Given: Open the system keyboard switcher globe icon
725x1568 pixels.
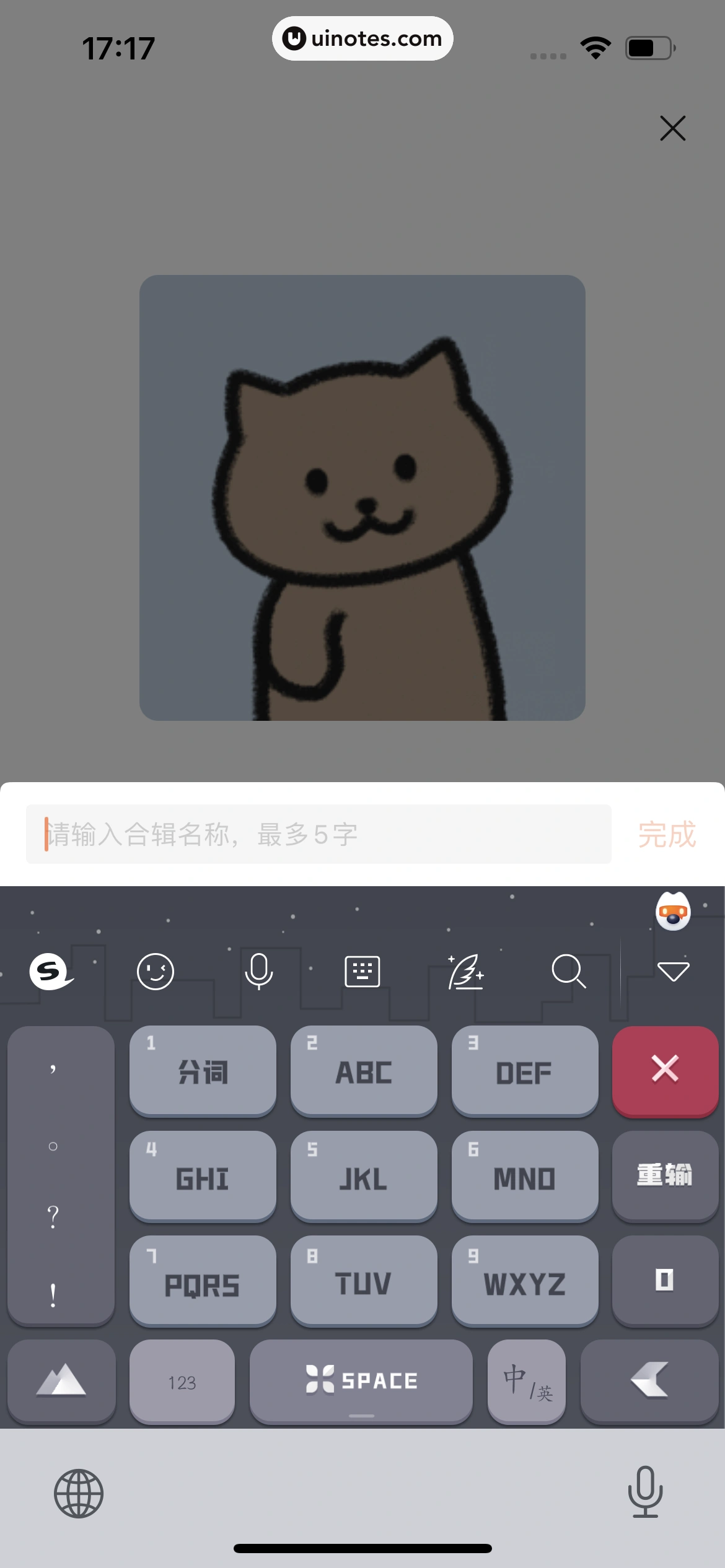Looking at the screenshot, I should tap(79, 1492).
